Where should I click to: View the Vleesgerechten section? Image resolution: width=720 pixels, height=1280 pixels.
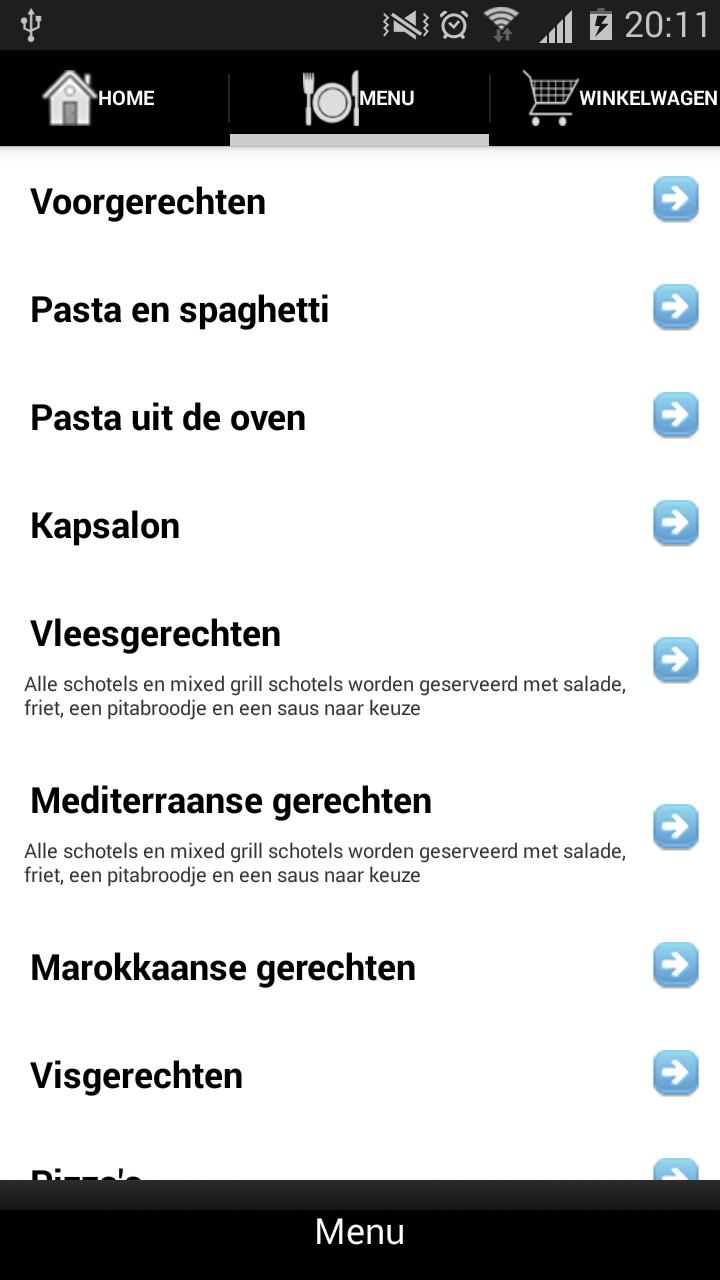pos(360,660)
